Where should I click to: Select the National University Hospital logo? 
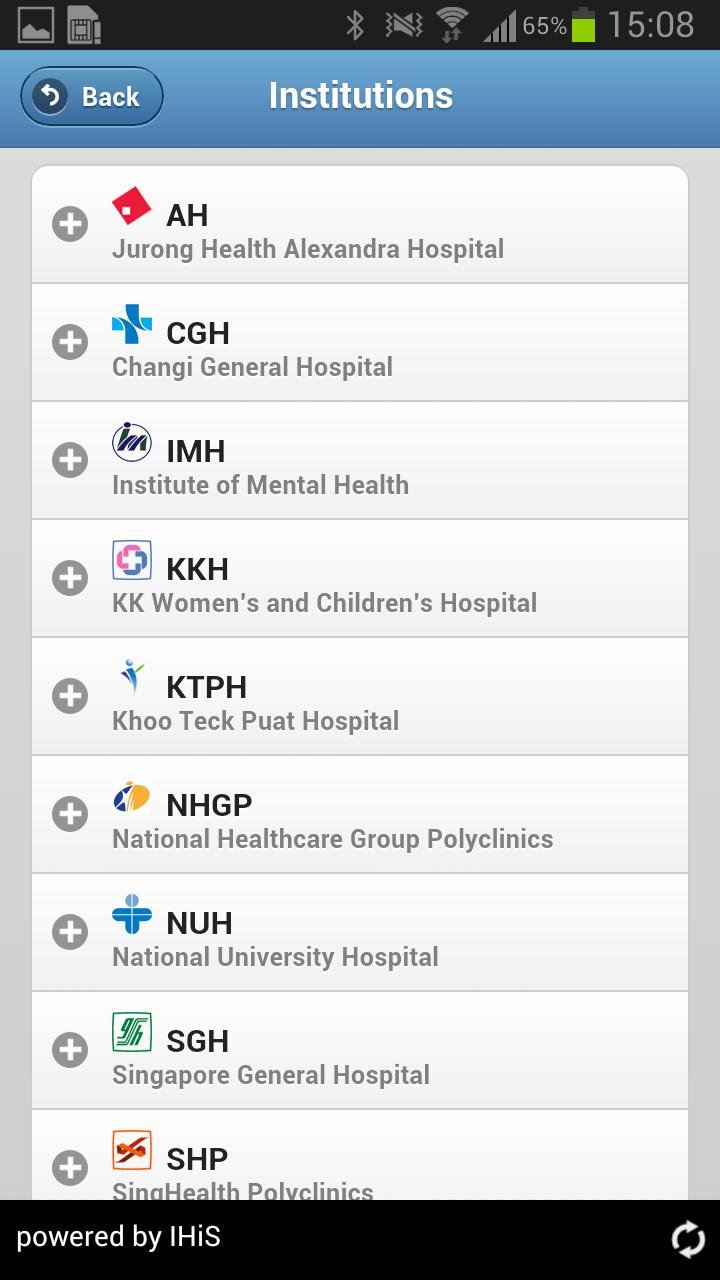point(131,912)
